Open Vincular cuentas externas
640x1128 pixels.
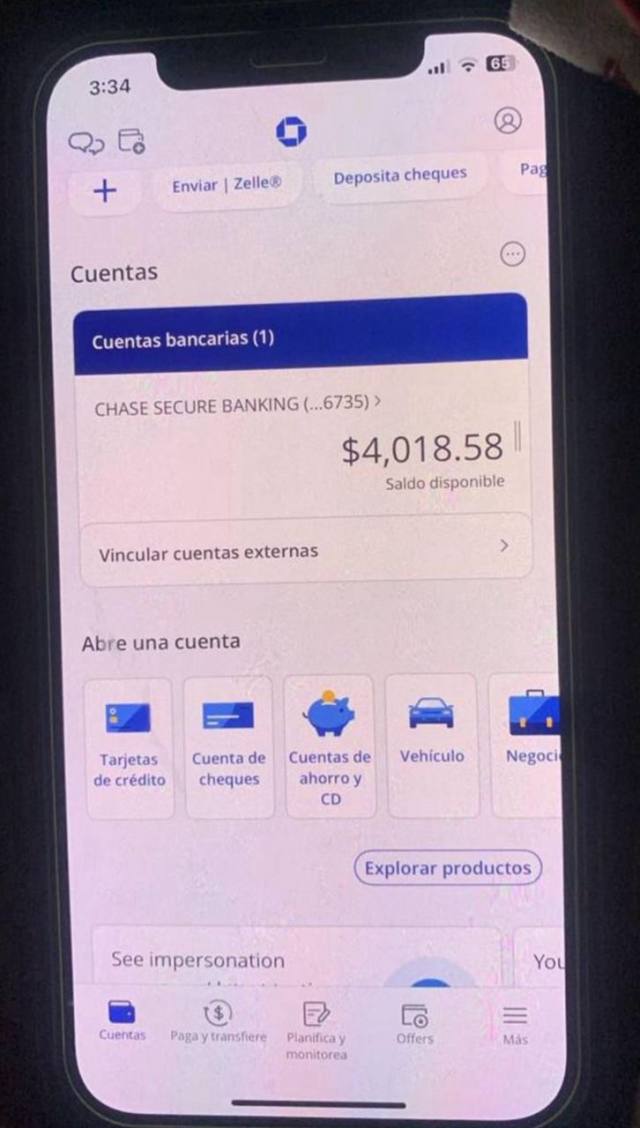pyautogui.click(x=304, y=551)
